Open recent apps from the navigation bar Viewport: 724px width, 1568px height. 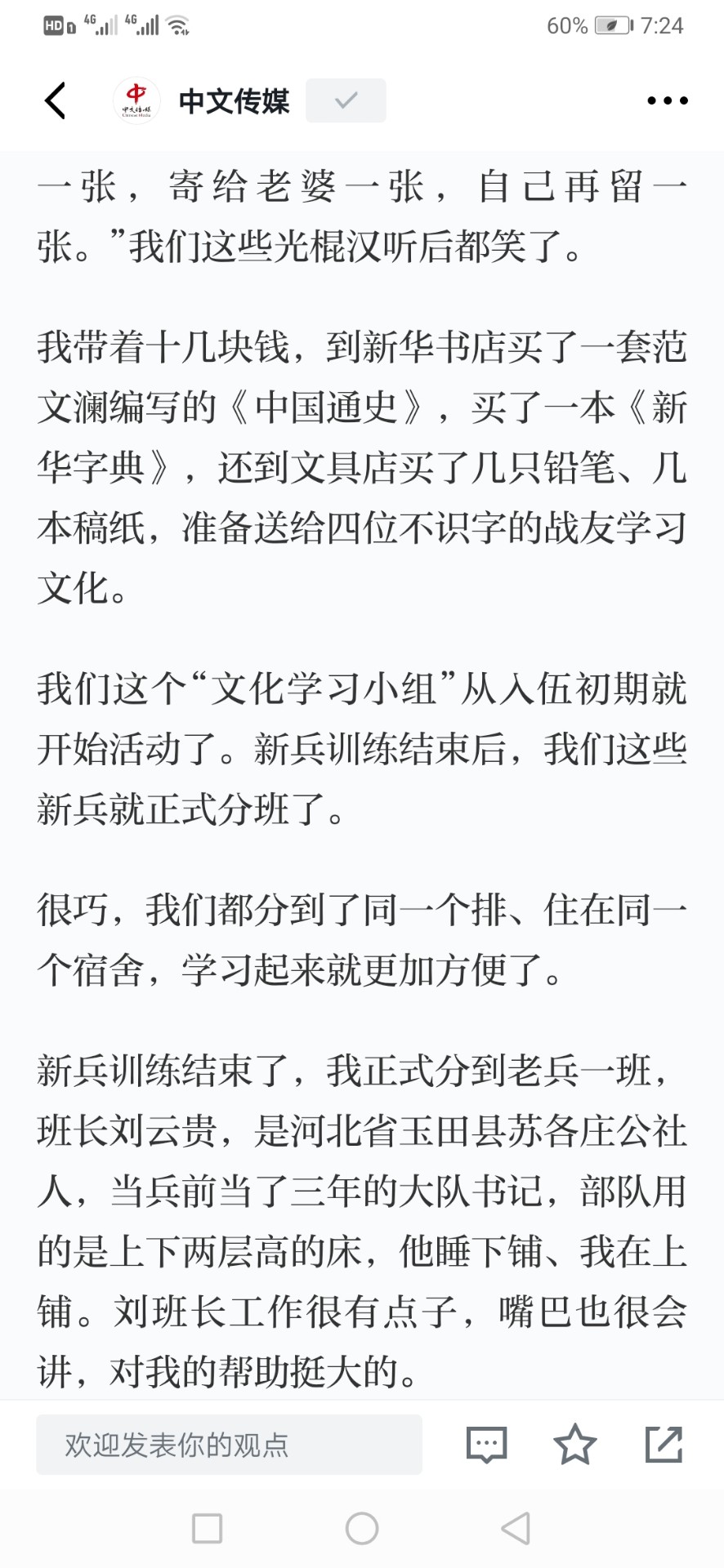point(207,1528)
